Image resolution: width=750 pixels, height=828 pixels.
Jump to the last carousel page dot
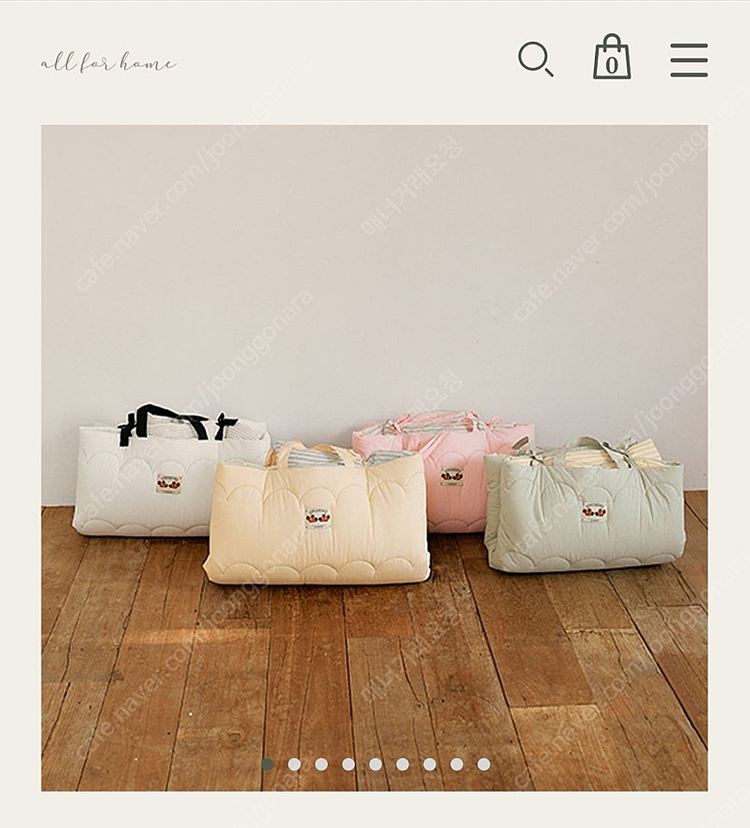(483, 764)
